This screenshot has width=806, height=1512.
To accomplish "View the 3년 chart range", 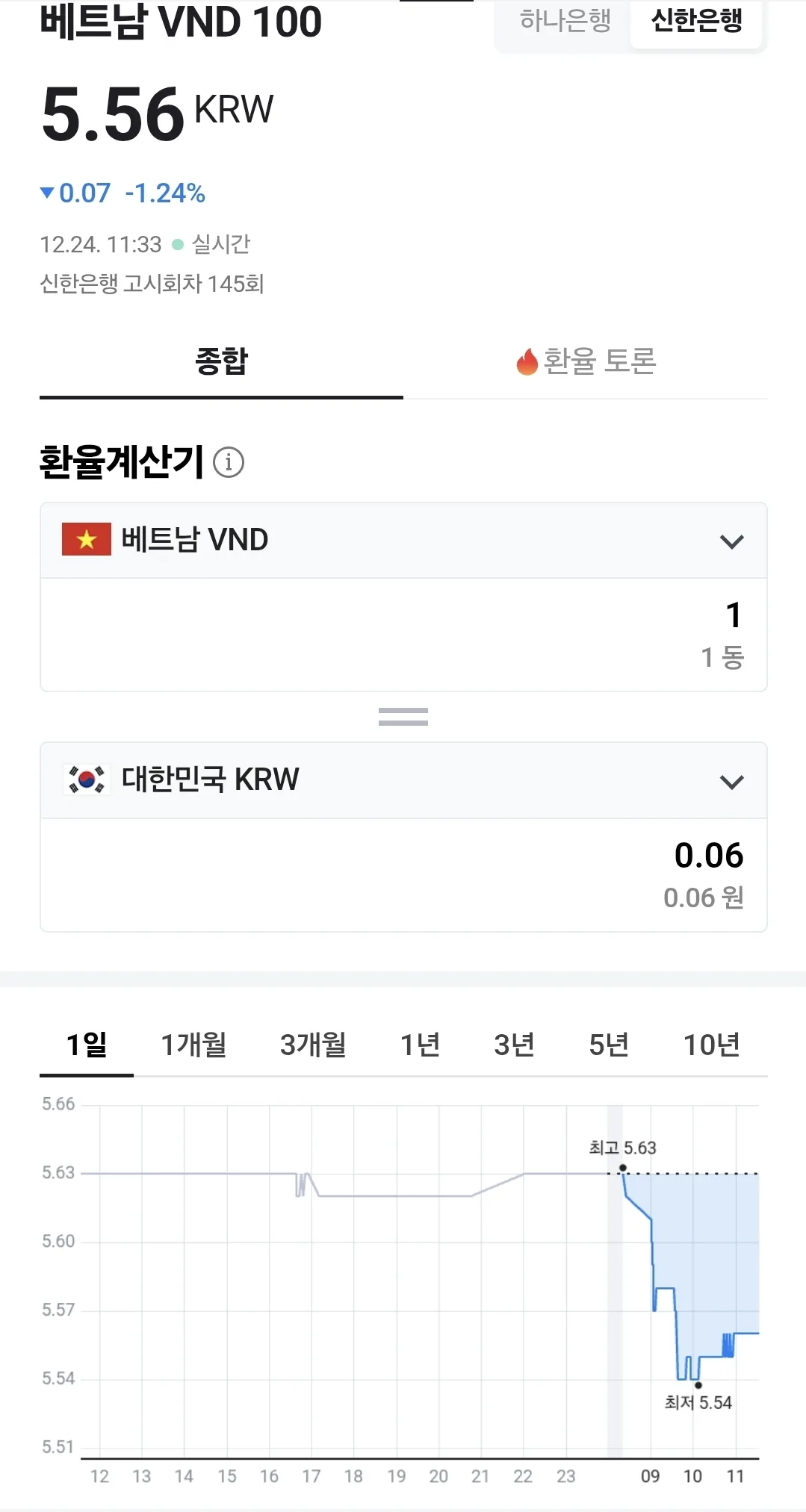I will click(x=514, y=1045).
